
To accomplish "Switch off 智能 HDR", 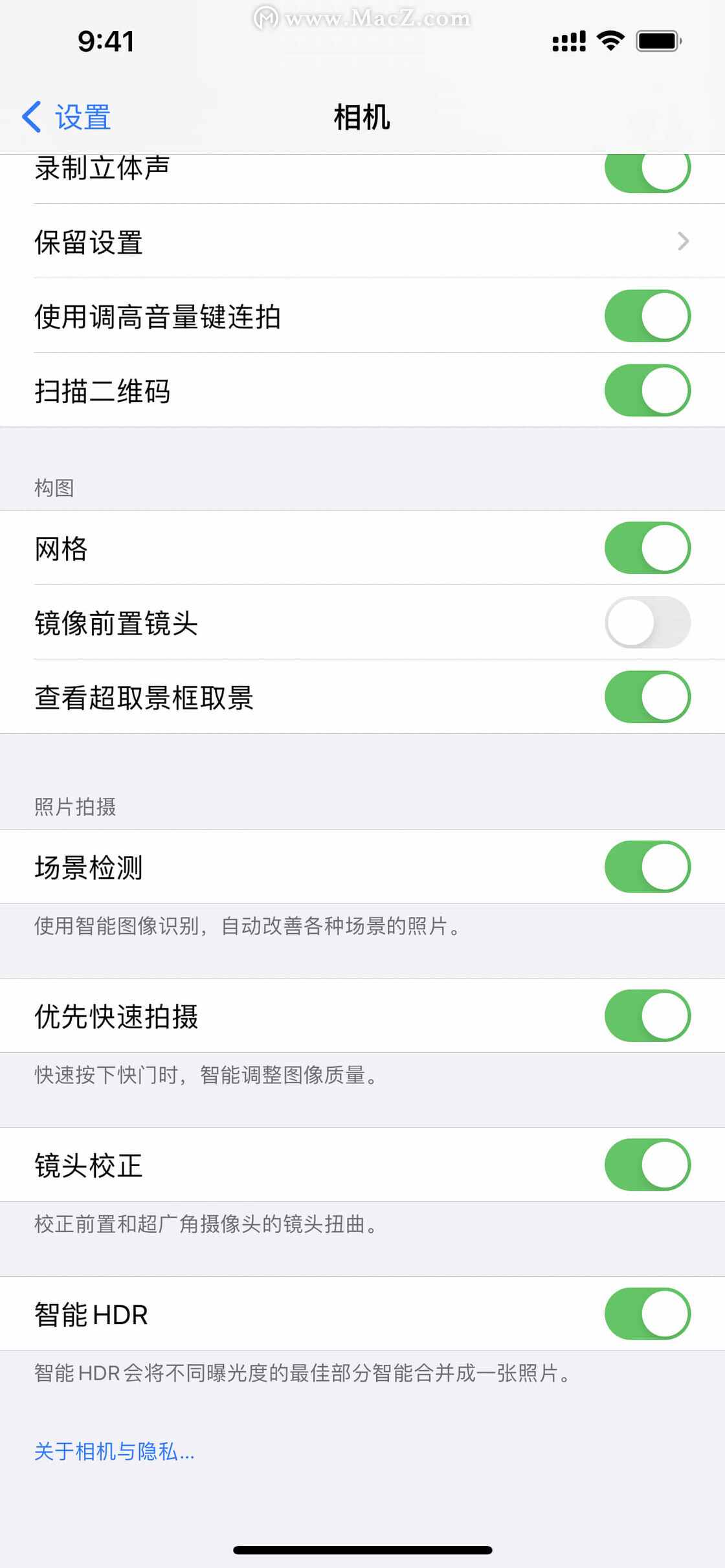I will click(x=647, y=1314).
